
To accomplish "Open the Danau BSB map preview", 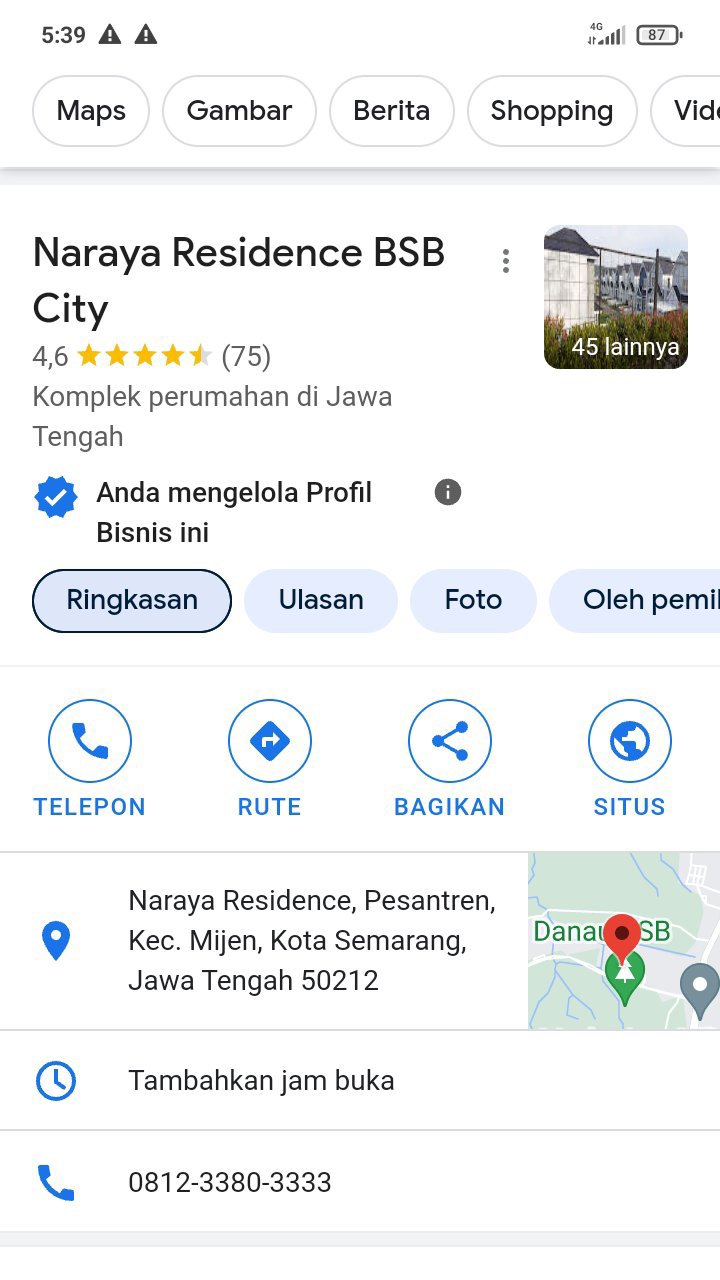I will pyautogui.click(x=623, y=941).
